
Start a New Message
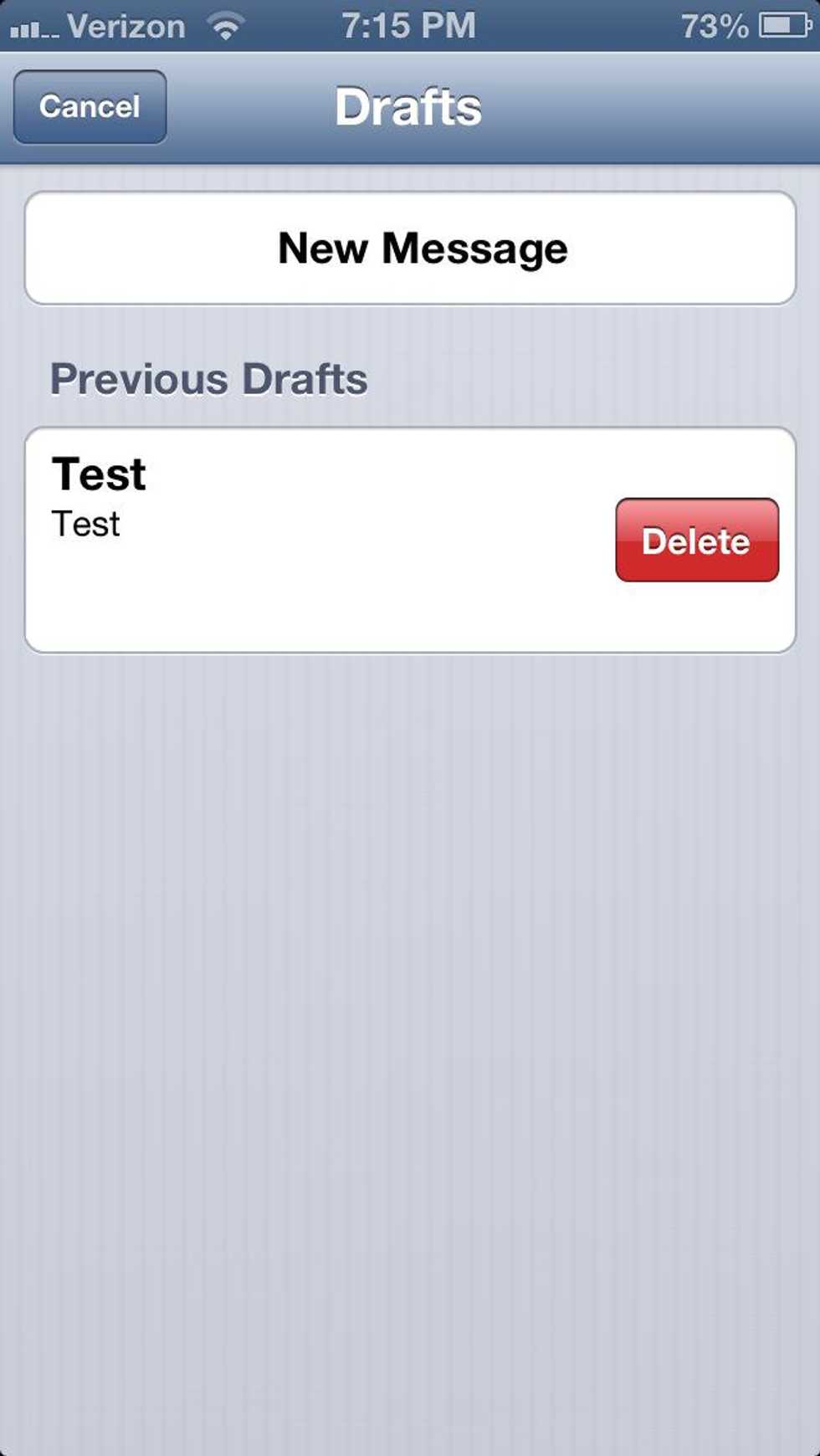(x=410, y=249)
